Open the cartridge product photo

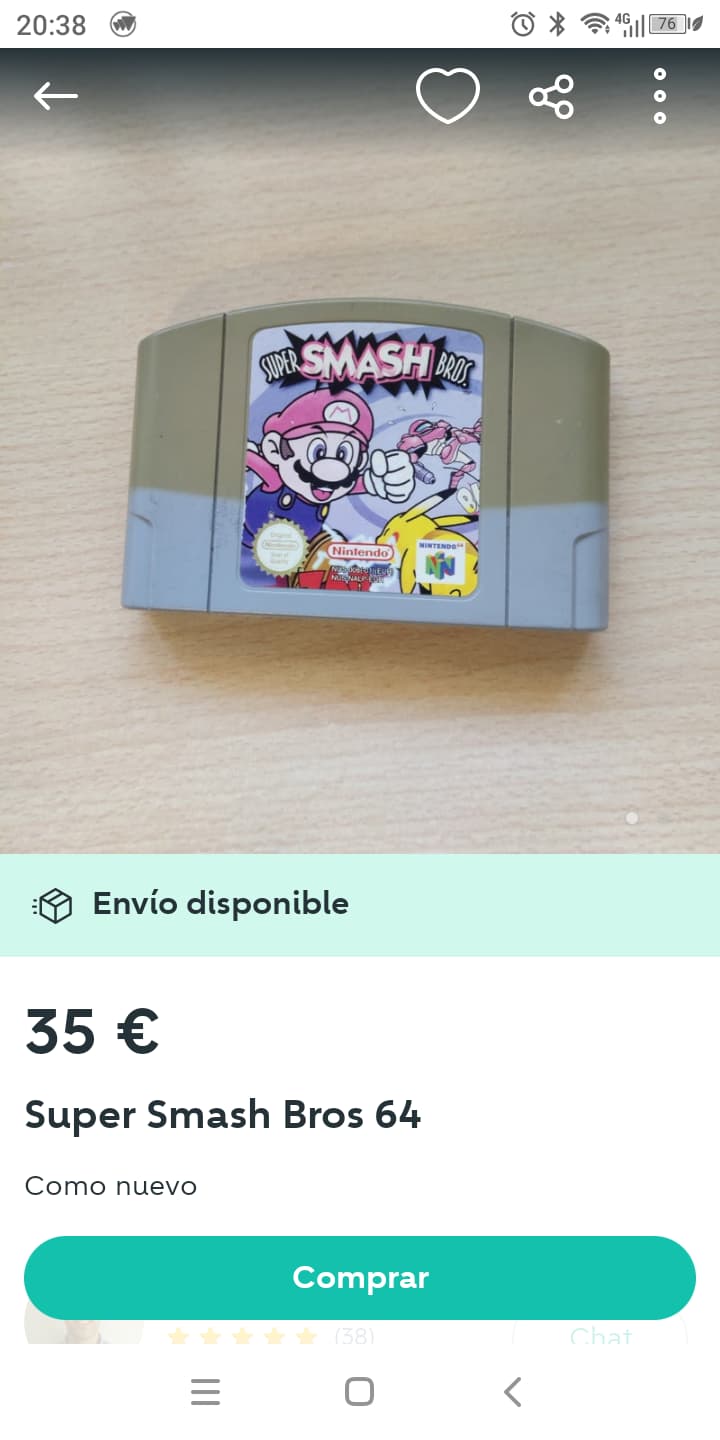(x=360, y=451)
